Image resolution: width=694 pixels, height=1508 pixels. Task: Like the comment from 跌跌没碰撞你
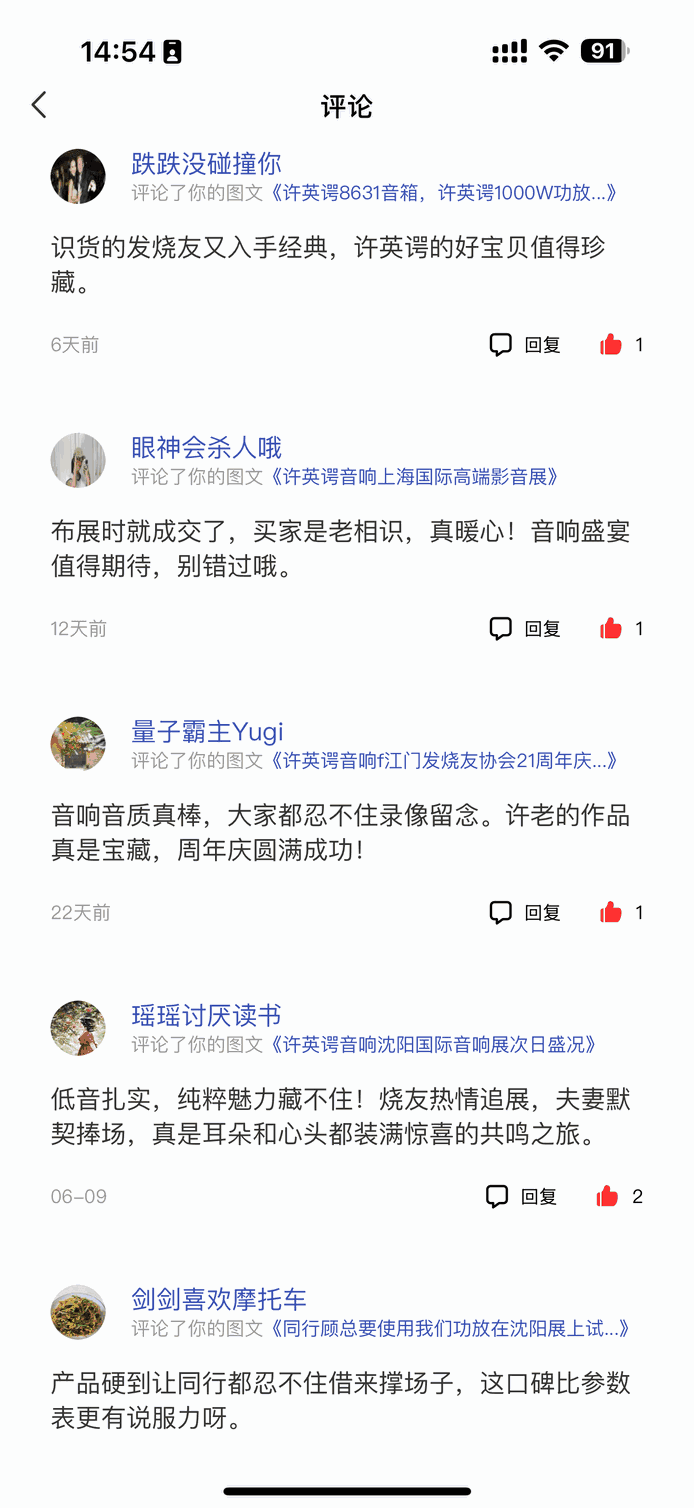pos(611,345)
